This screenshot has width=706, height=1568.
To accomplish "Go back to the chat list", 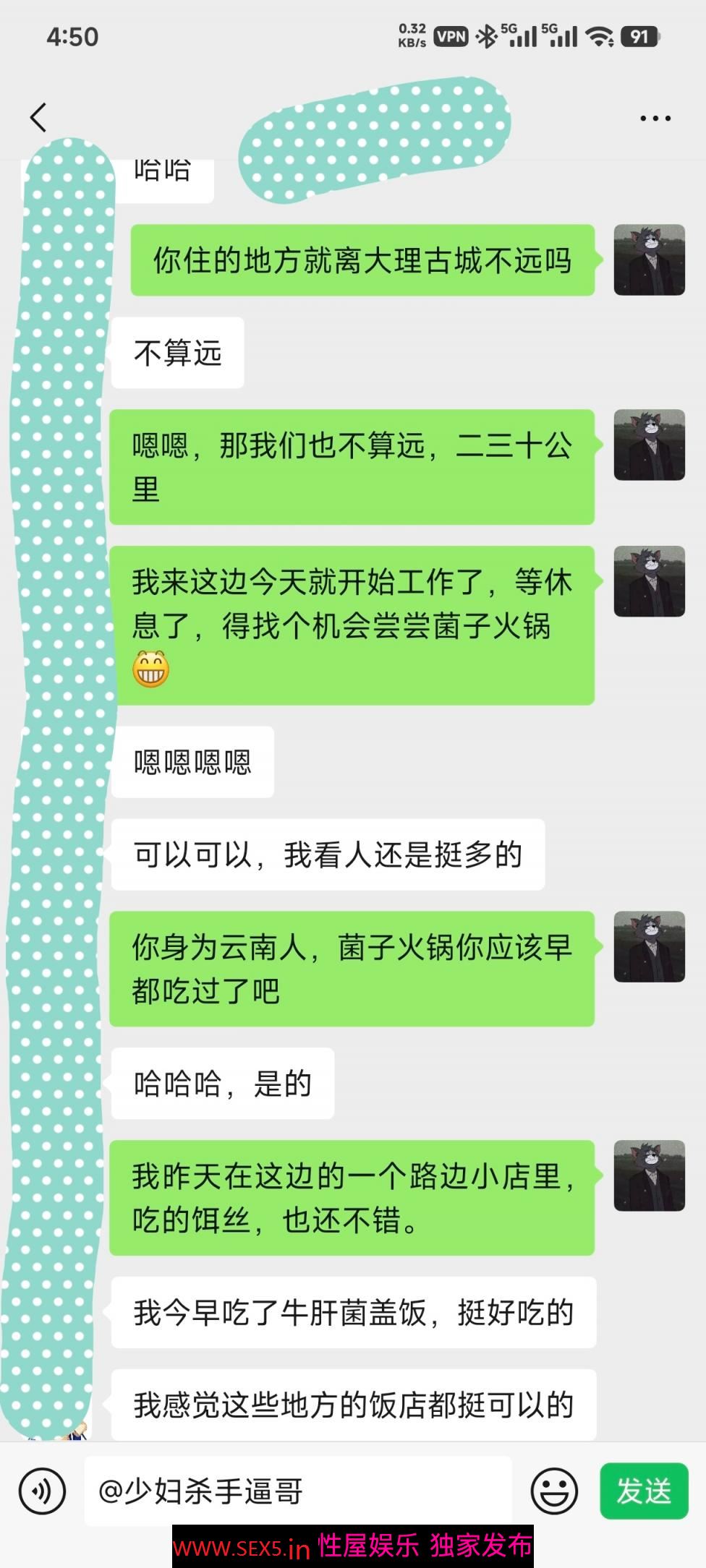I will click(38, 117).
